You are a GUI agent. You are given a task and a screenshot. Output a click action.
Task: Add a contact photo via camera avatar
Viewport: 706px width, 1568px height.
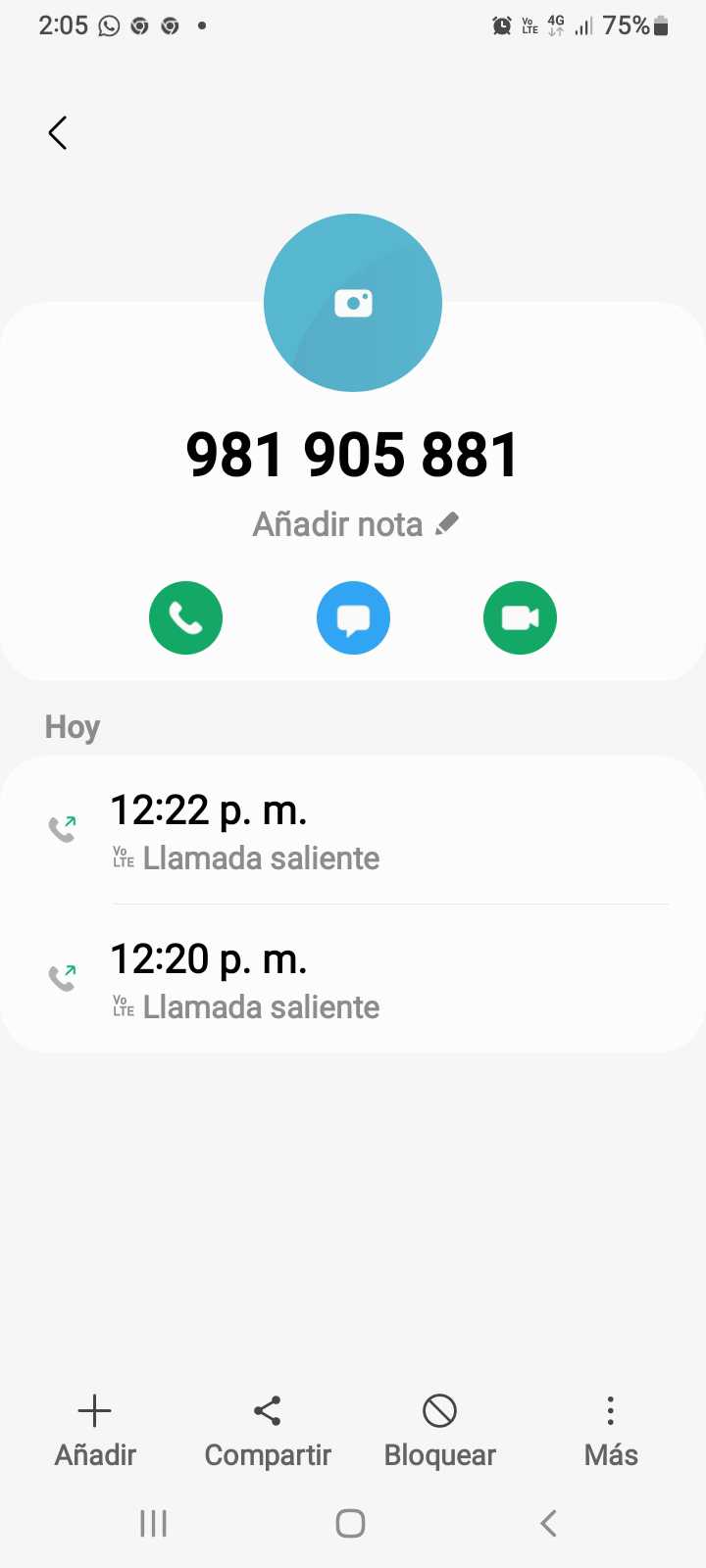point(353,303)
